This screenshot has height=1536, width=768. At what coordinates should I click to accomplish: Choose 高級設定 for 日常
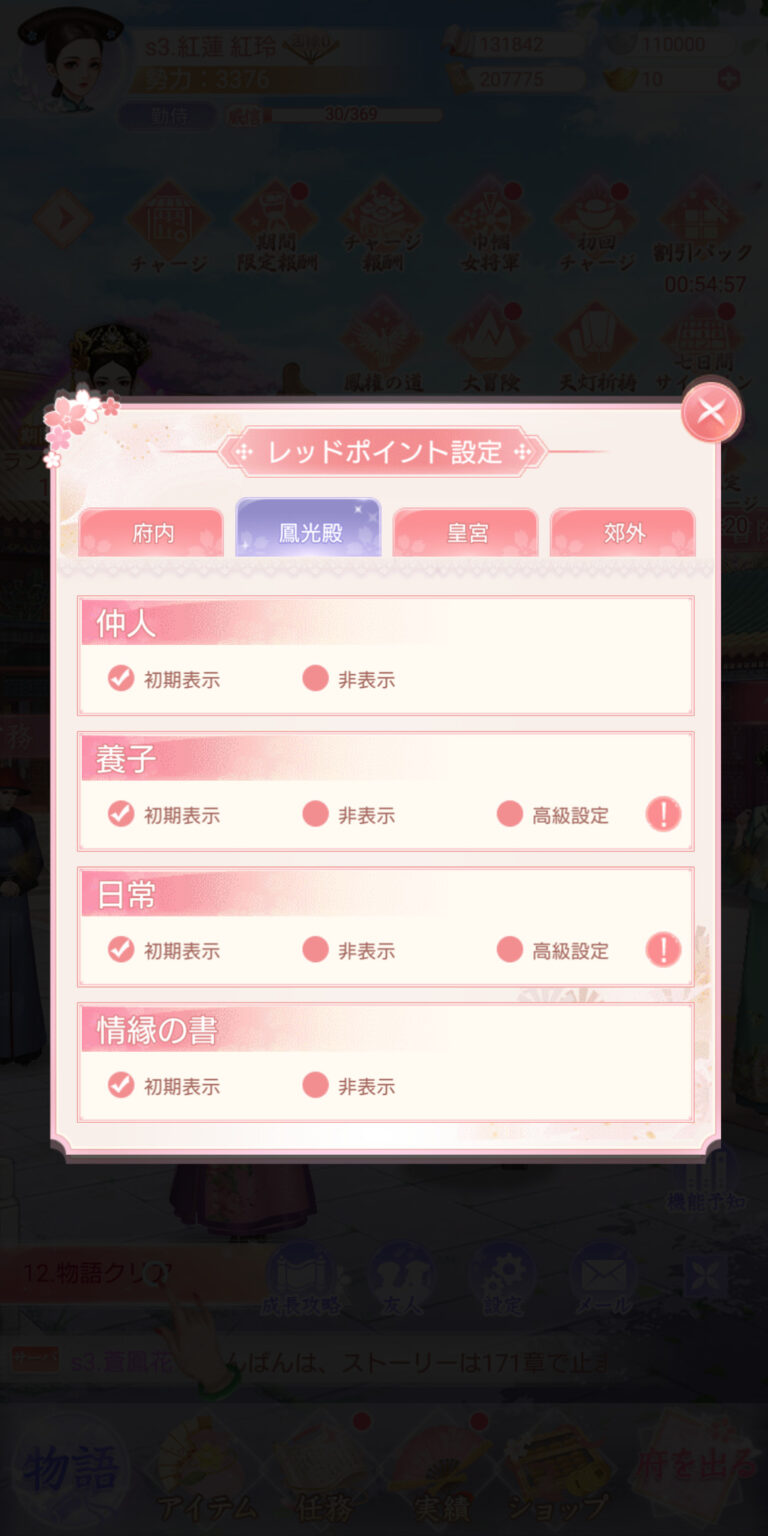pos(510,950)
